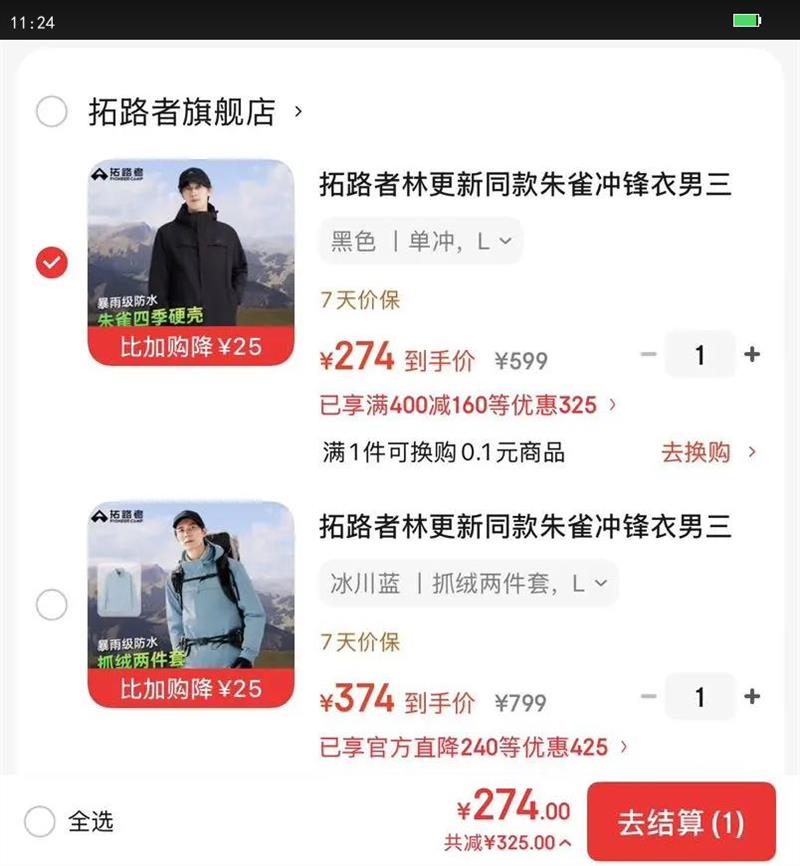
Task: Open the black jacket product image
Action: click(191, 262)
